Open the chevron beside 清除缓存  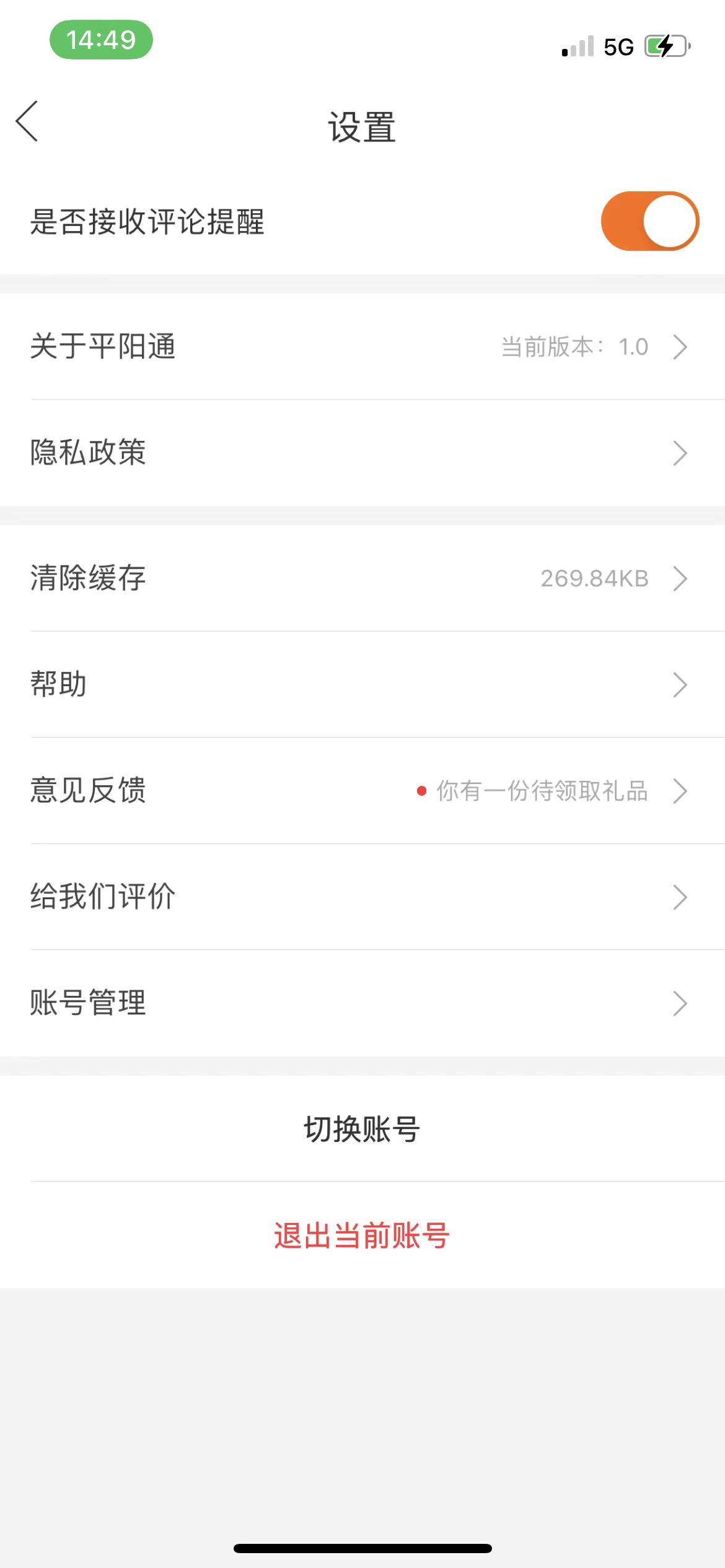tap(682, 578)
